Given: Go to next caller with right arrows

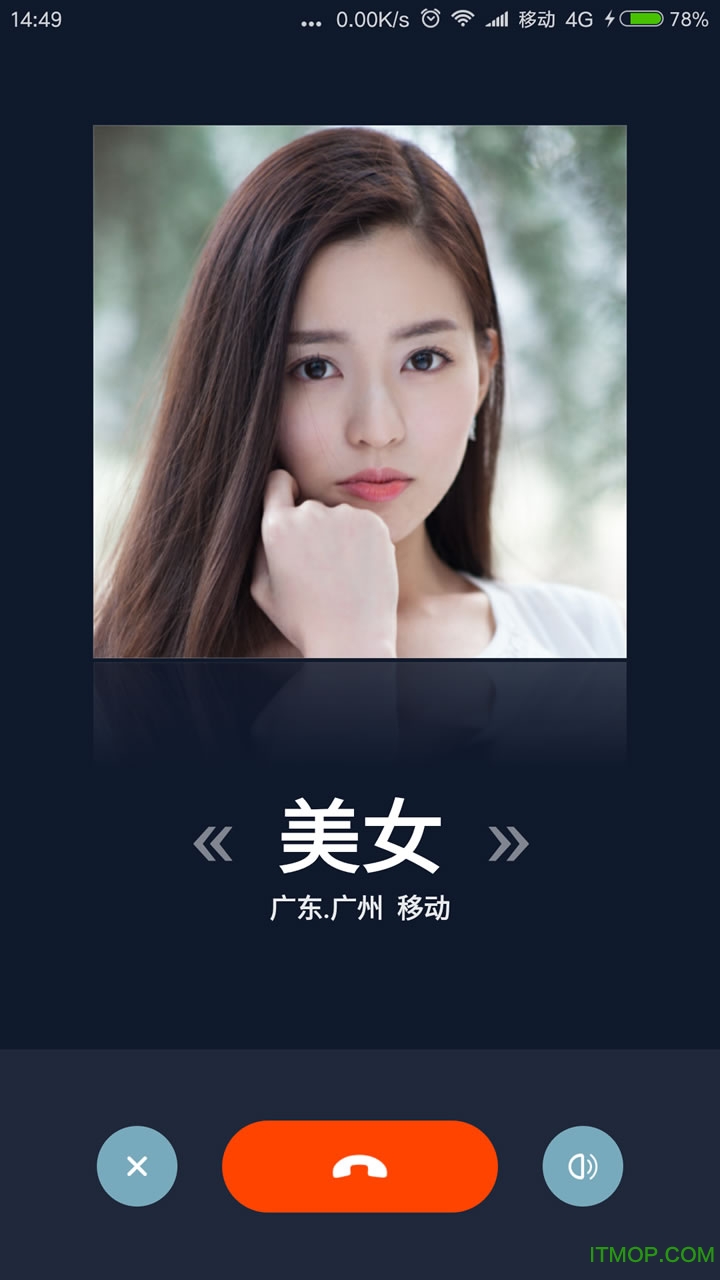Looking at the screenshot, I should coord(508,844).
